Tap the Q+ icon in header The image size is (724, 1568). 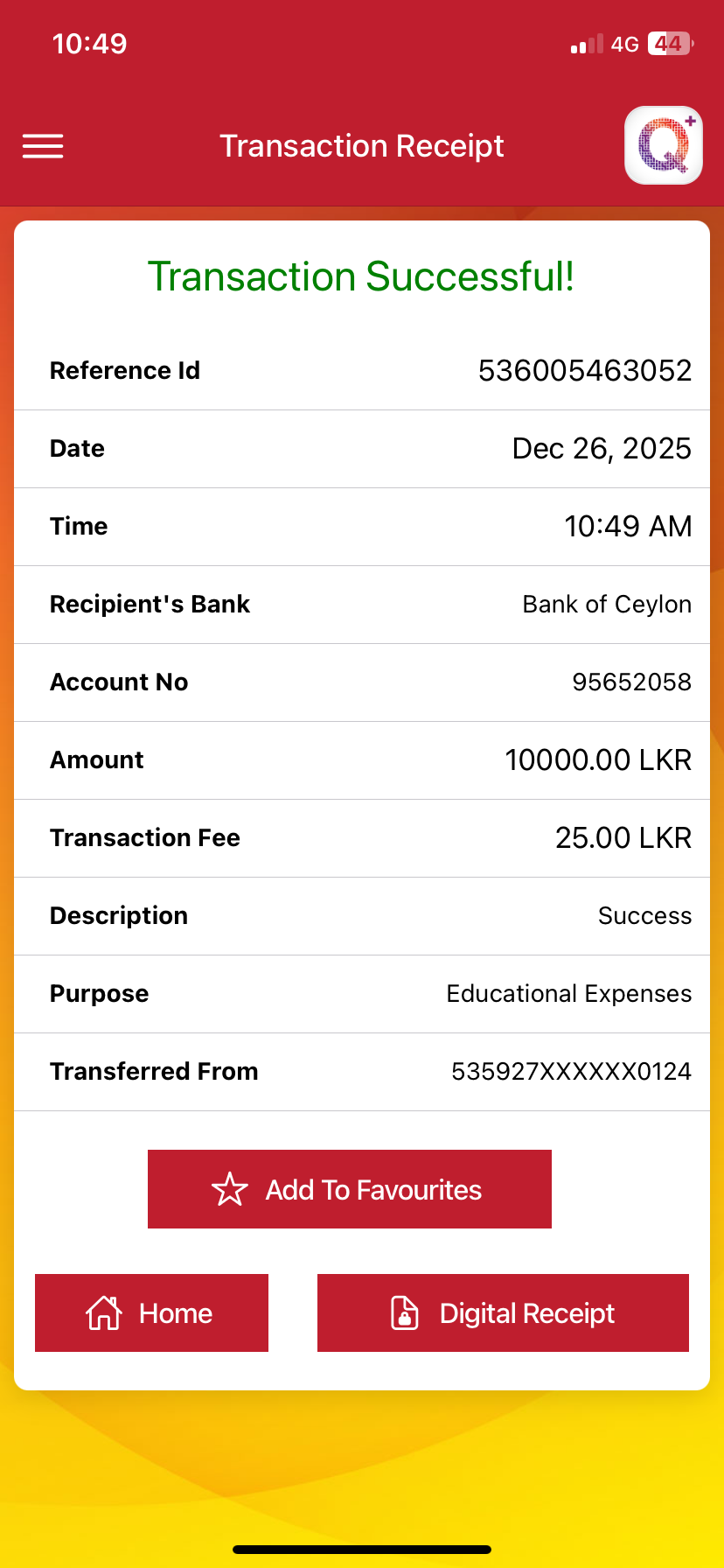pos(663,145)
